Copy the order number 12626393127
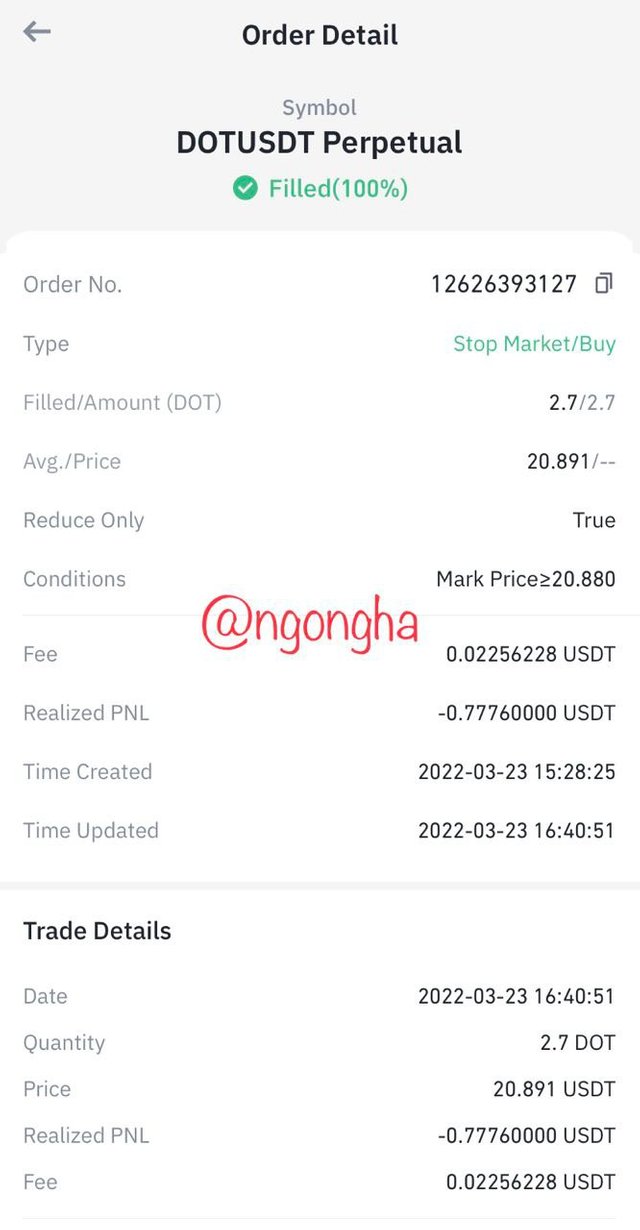 coord(603,284)
